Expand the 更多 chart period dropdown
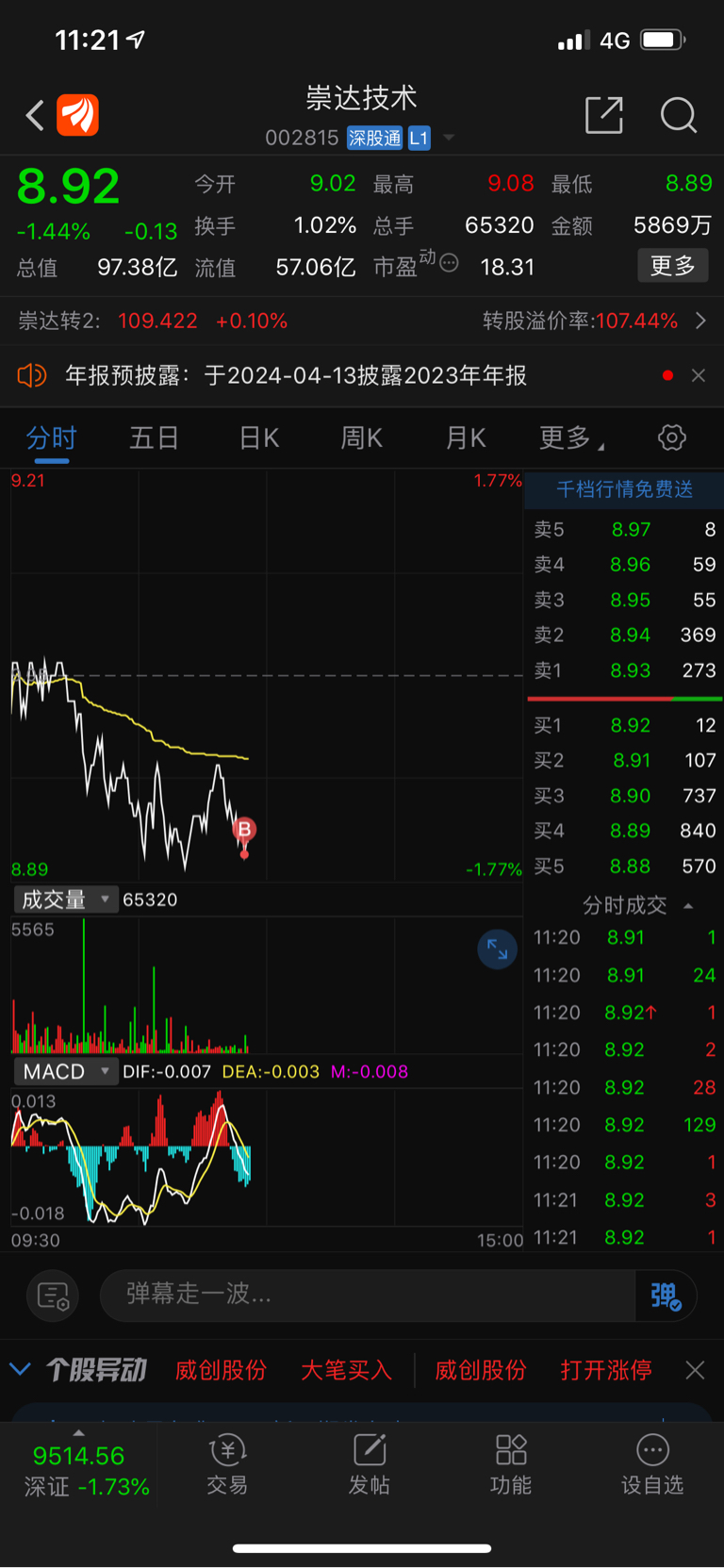This screenshot has width=724, height=1568. tap(571, 437)
